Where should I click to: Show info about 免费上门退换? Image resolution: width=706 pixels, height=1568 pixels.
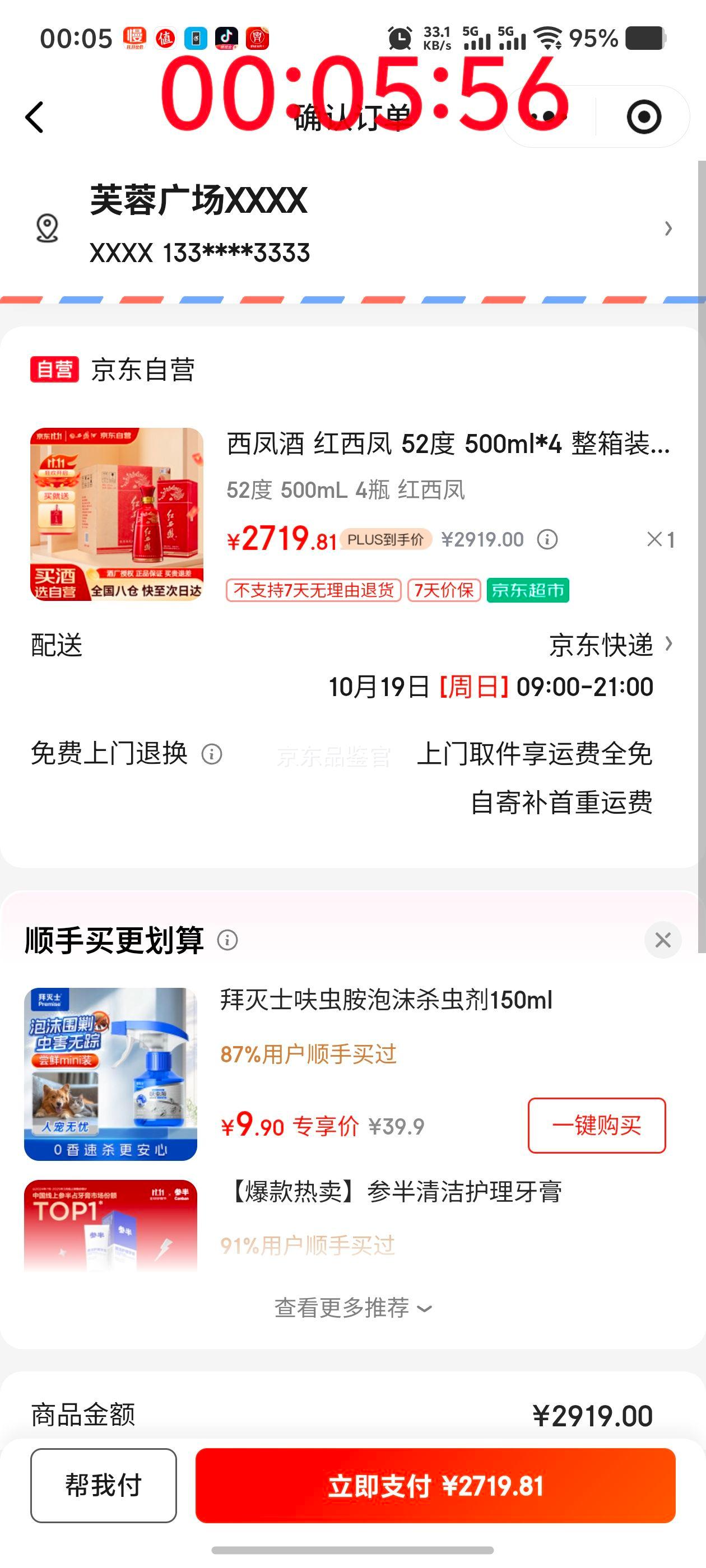(x=212, y=754)
